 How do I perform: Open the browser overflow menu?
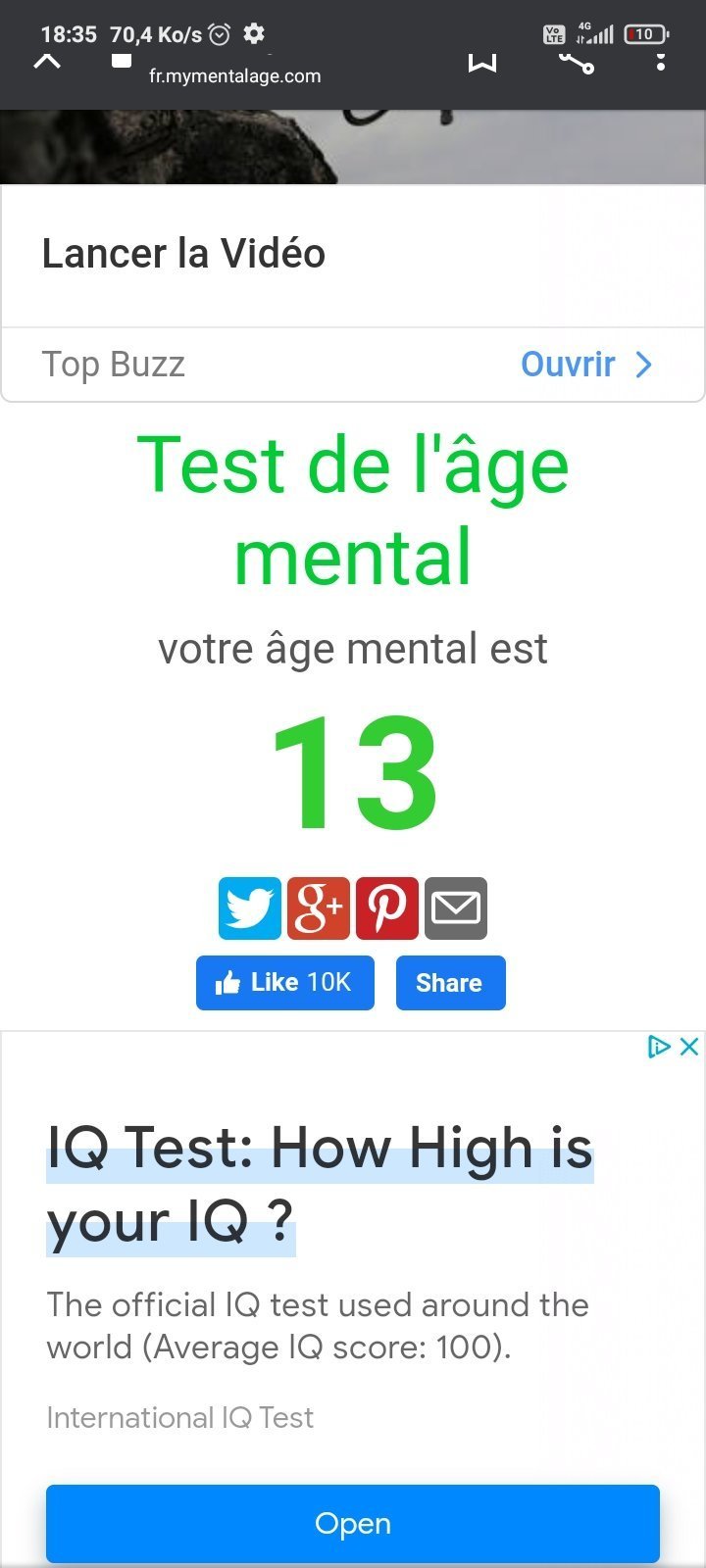(661, 61)
